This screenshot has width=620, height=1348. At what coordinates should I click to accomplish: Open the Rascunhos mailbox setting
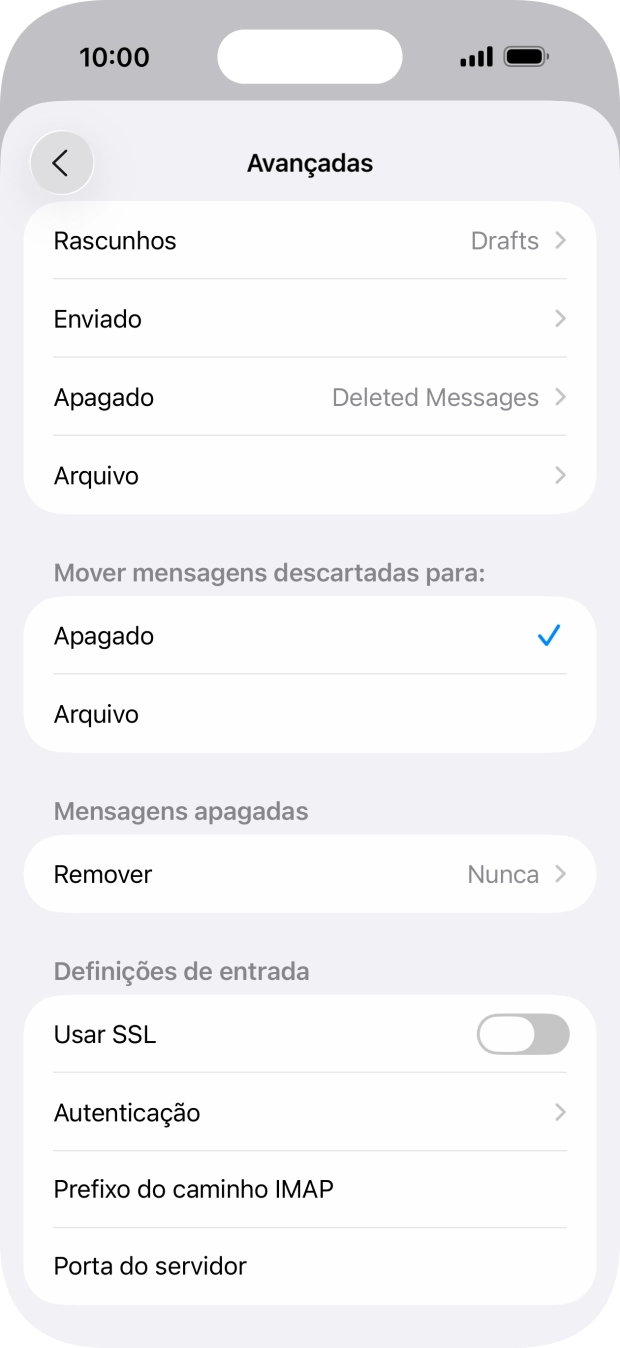[310, 241]
